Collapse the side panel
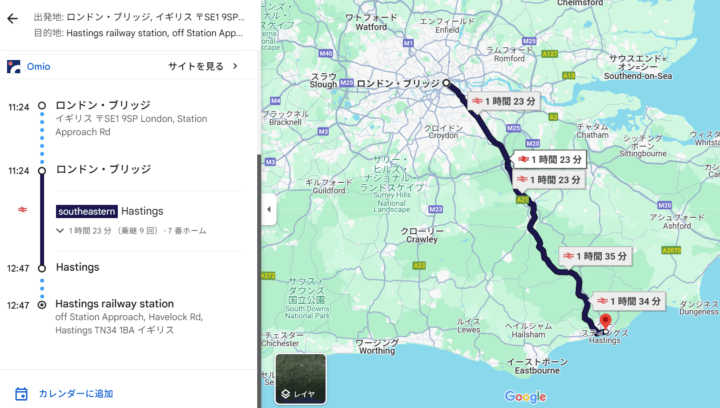The width and height of the screenshot is (720, 408). click(268, 209)
